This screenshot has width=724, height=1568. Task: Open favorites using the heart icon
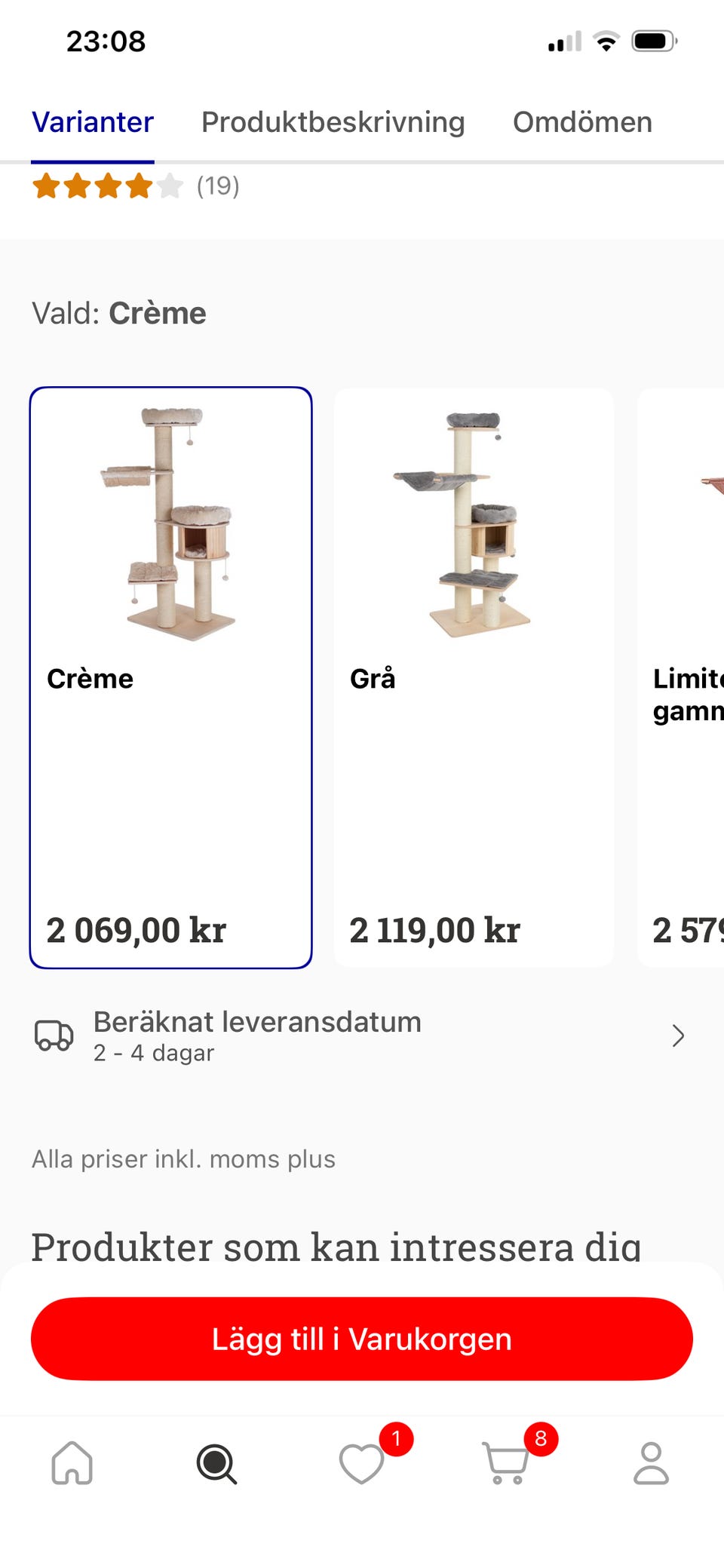[x=362, y=1465]
